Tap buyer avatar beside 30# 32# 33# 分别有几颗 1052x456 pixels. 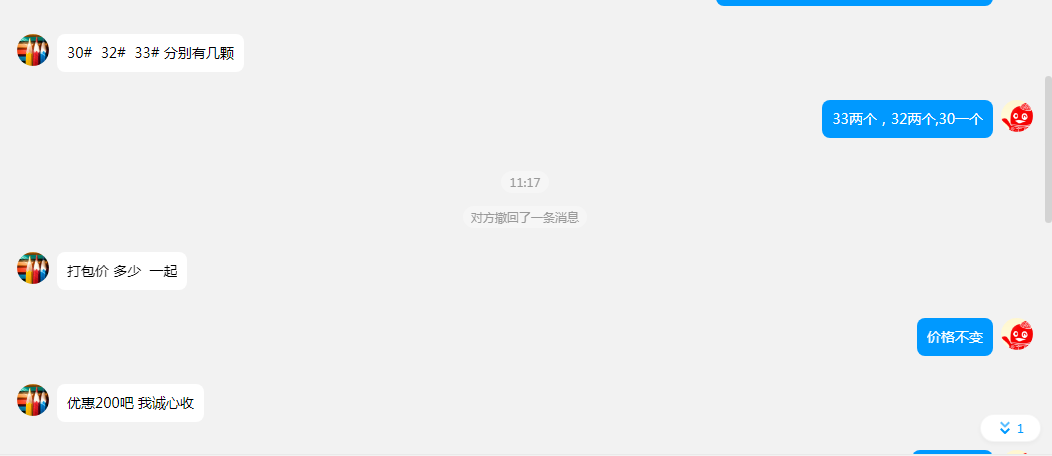click(33, 50)
